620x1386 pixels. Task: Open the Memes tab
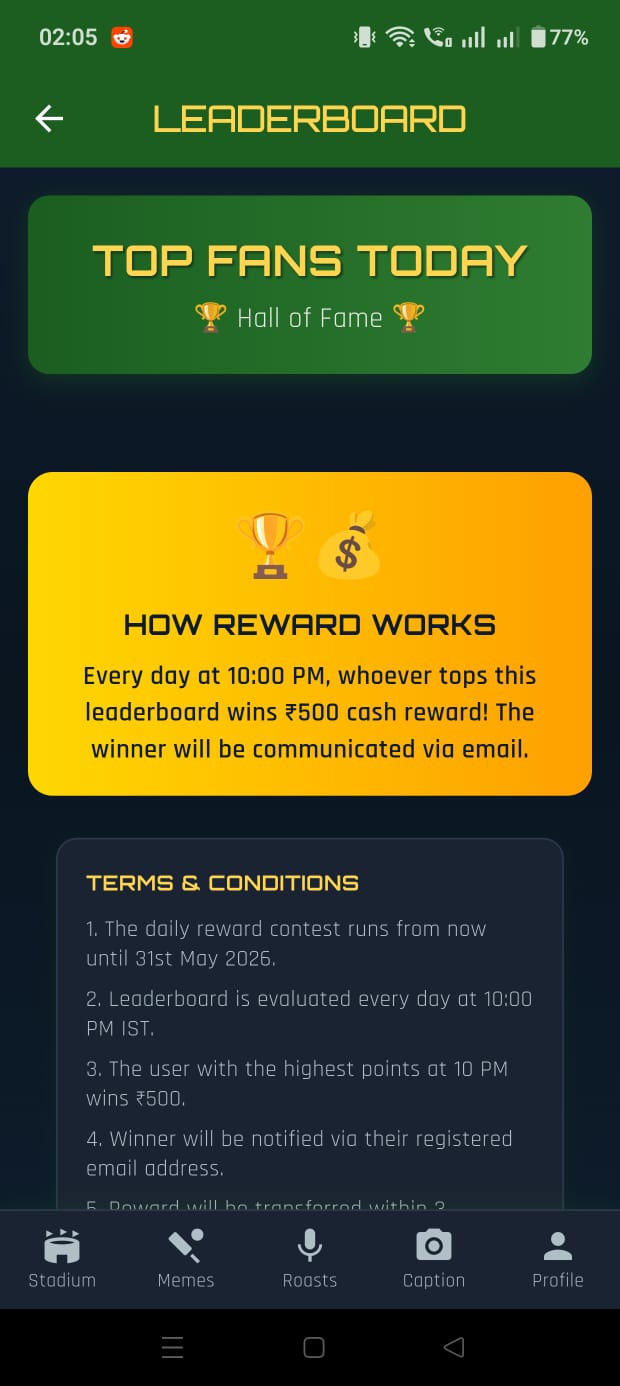pyautogui.click(x=186, y=1258)
